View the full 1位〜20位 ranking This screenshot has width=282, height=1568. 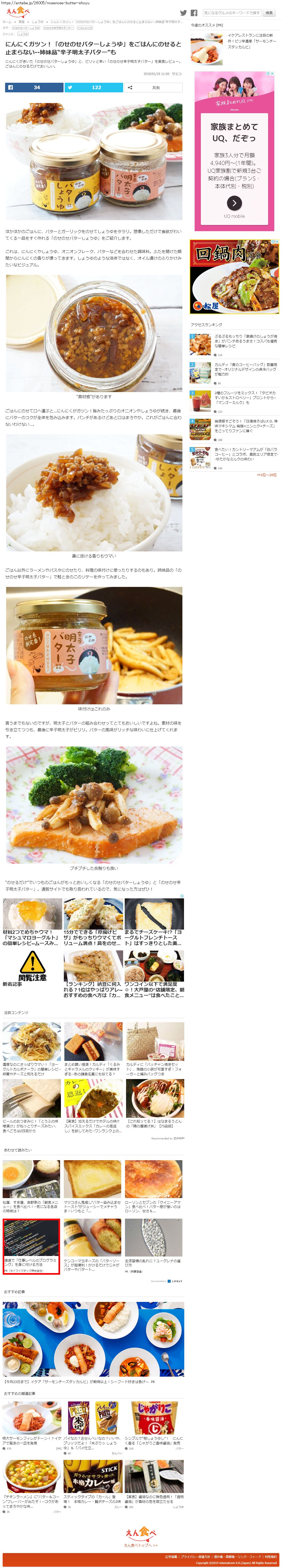click(x=266, y=475)
